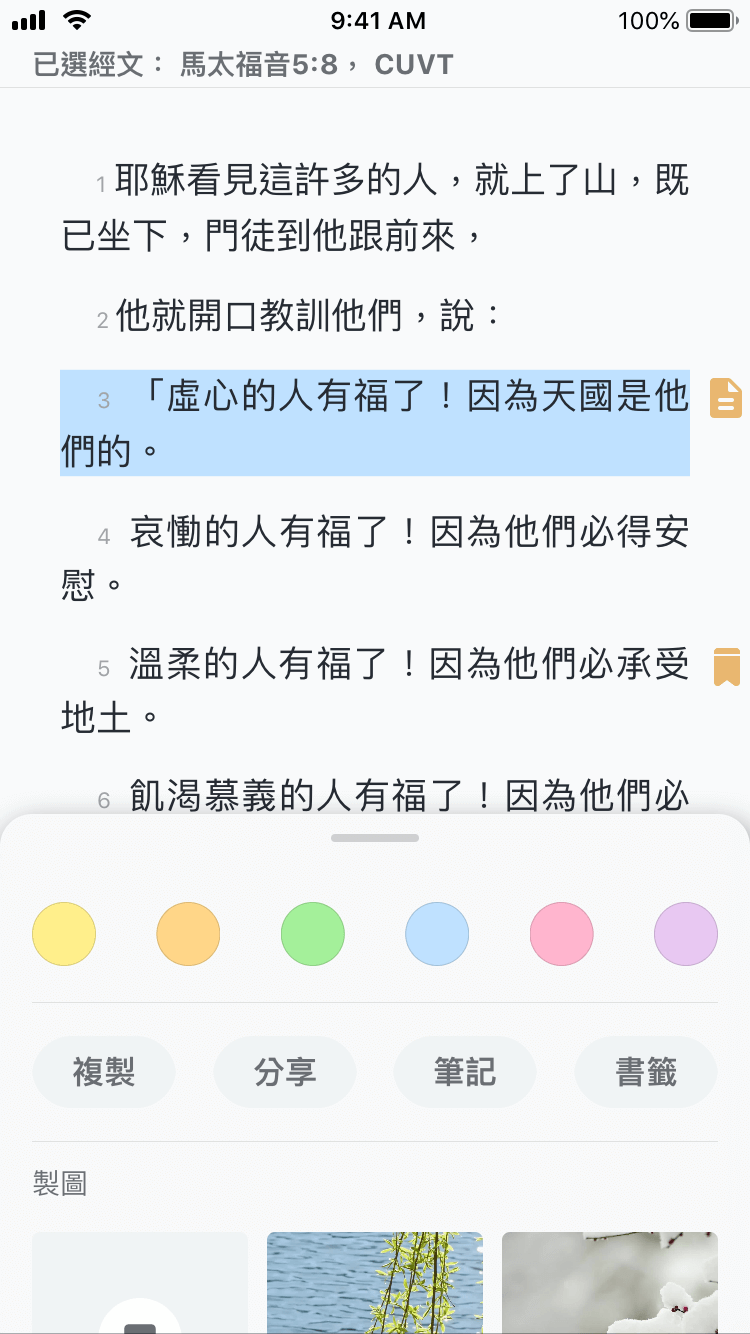This screenshot has width=750, height=1334.
Task: Select the blue highlight swatch
Action: point(437,934)
